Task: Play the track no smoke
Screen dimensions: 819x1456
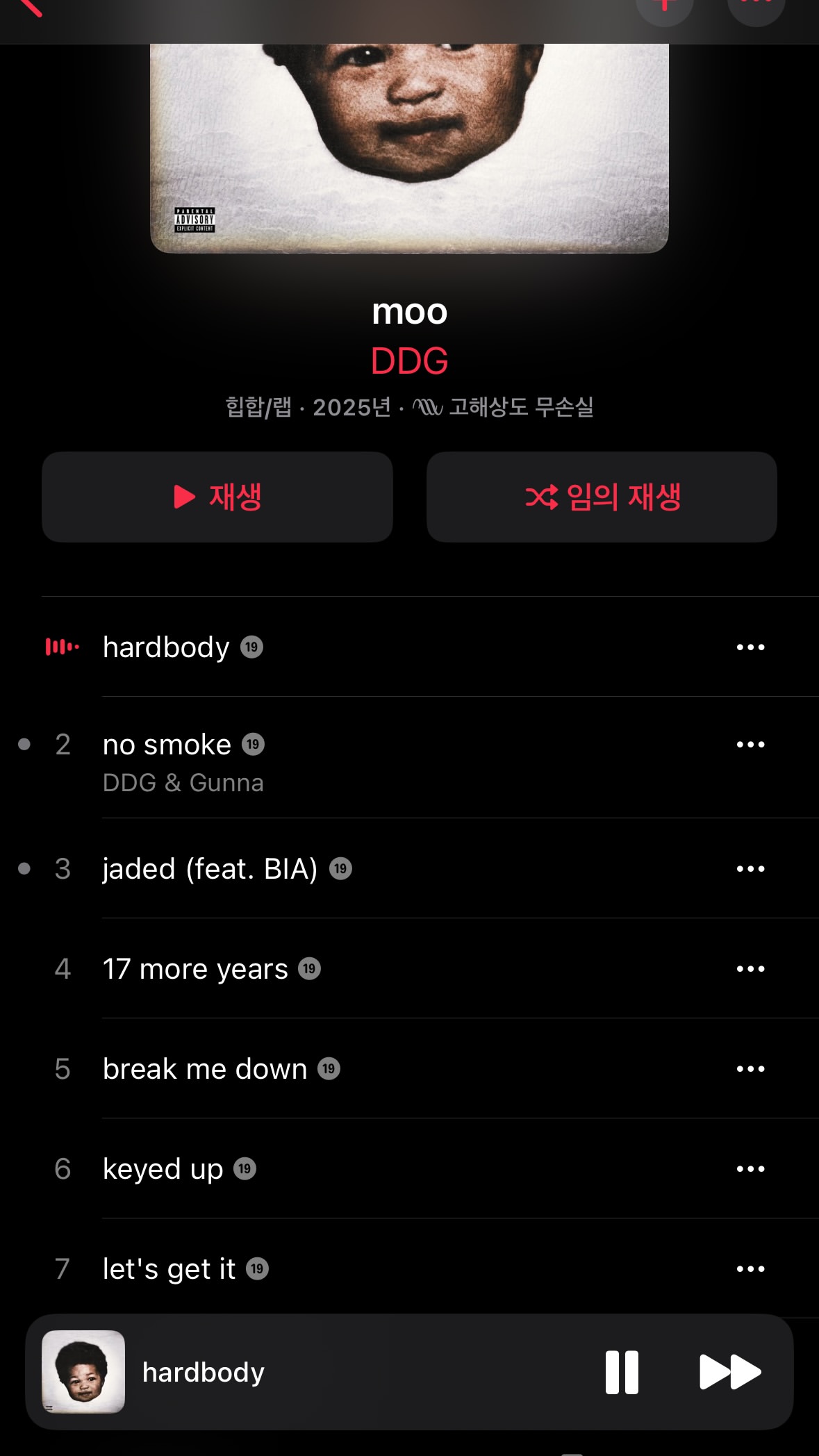Action: (x=167, y=745)
